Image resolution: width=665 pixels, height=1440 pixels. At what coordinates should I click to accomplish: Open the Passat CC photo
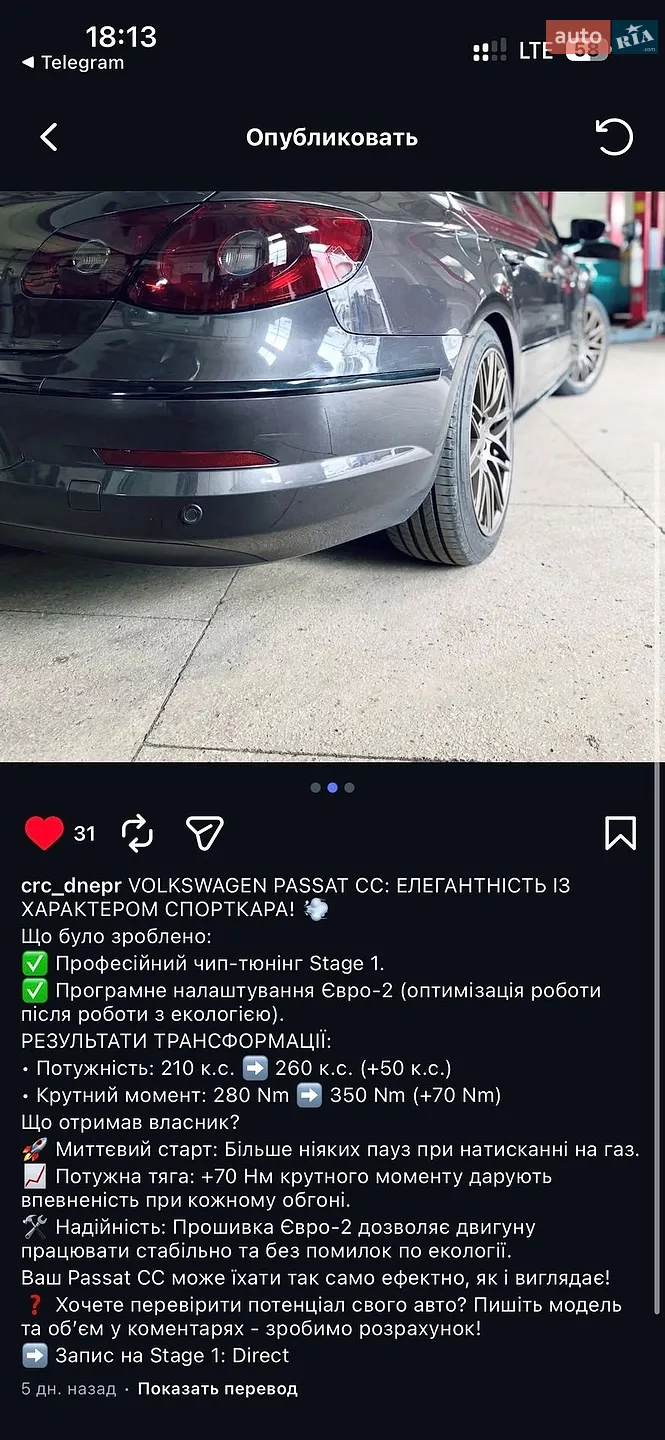coord(332,476)
